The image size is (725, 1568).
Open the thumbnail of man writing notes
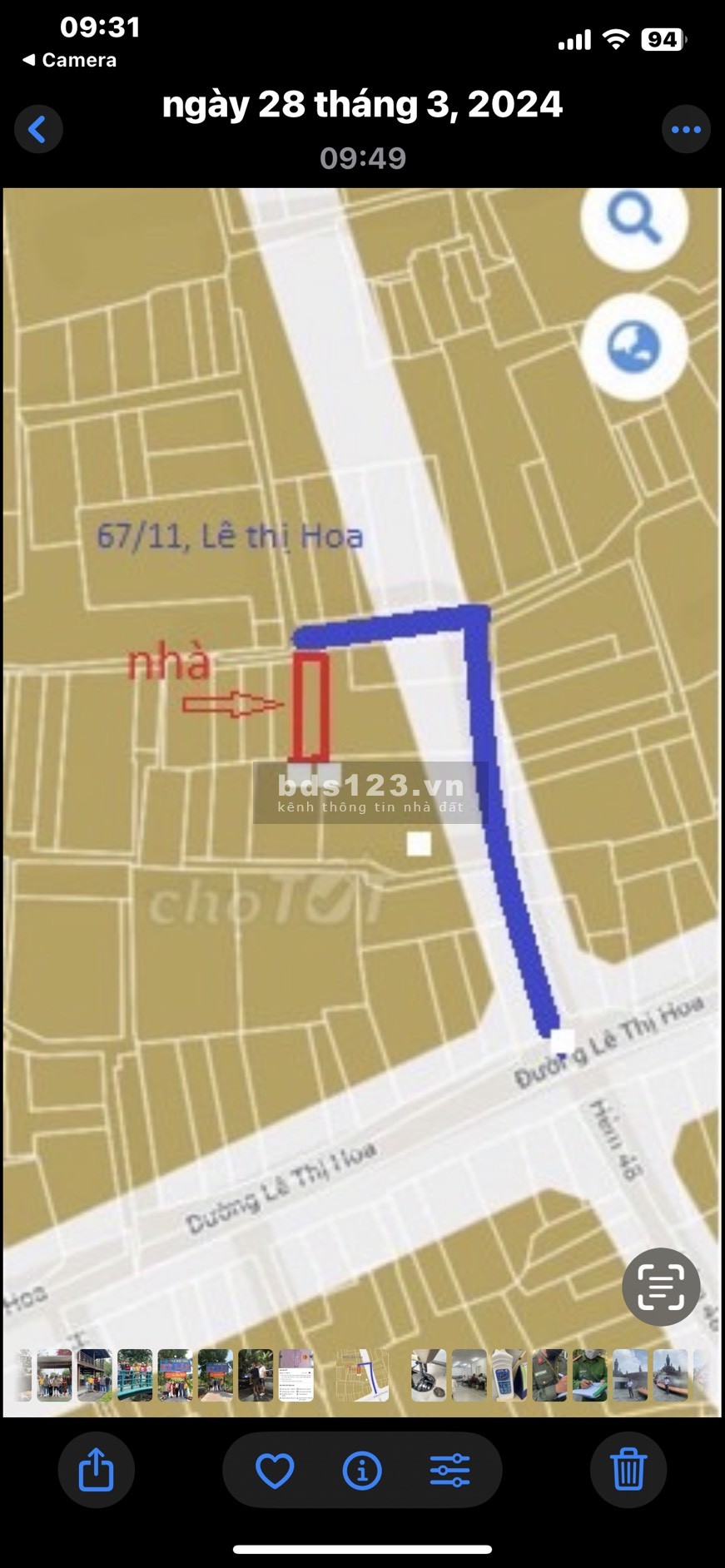coord(589,1375)
